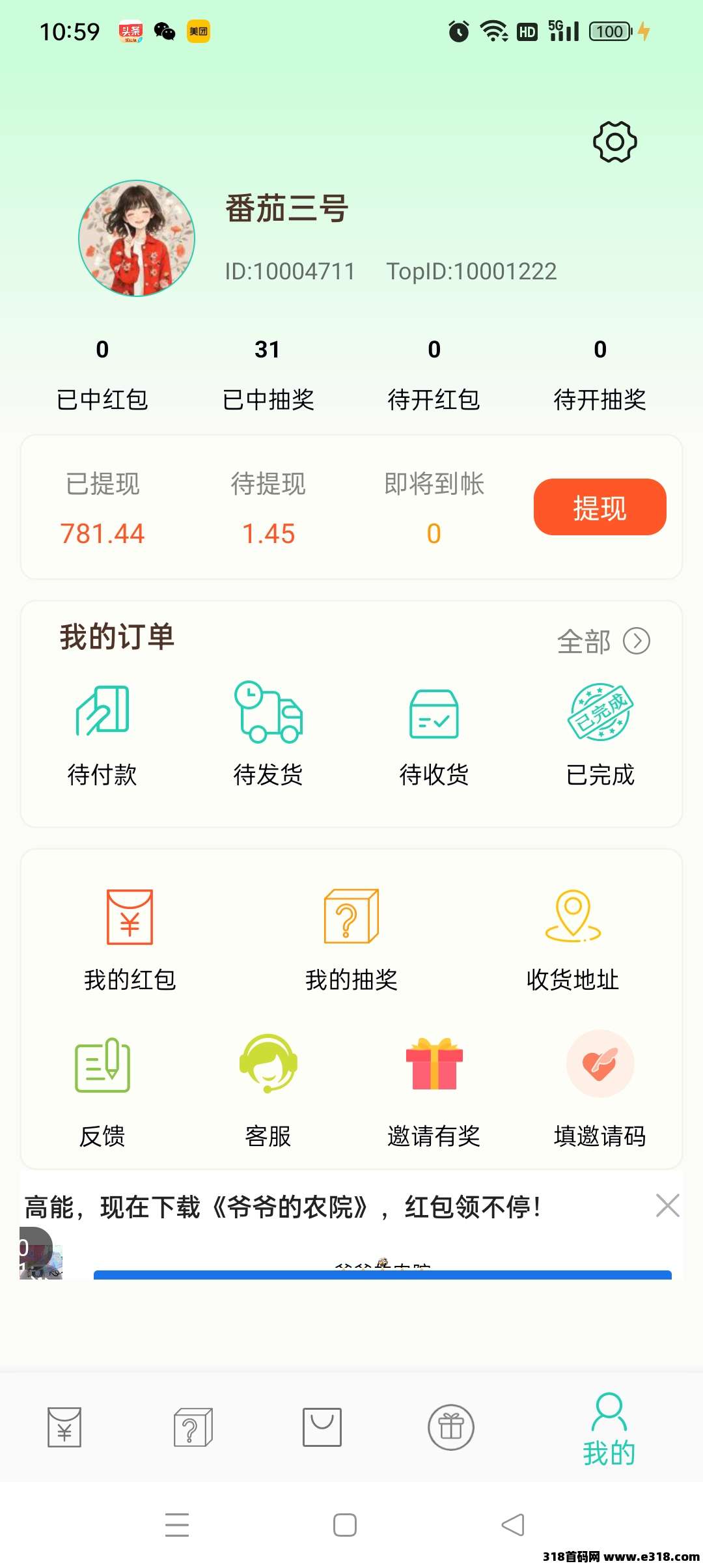
Task: Tap the 番茄三号 profile avatar
Action: tap(137, 238)
